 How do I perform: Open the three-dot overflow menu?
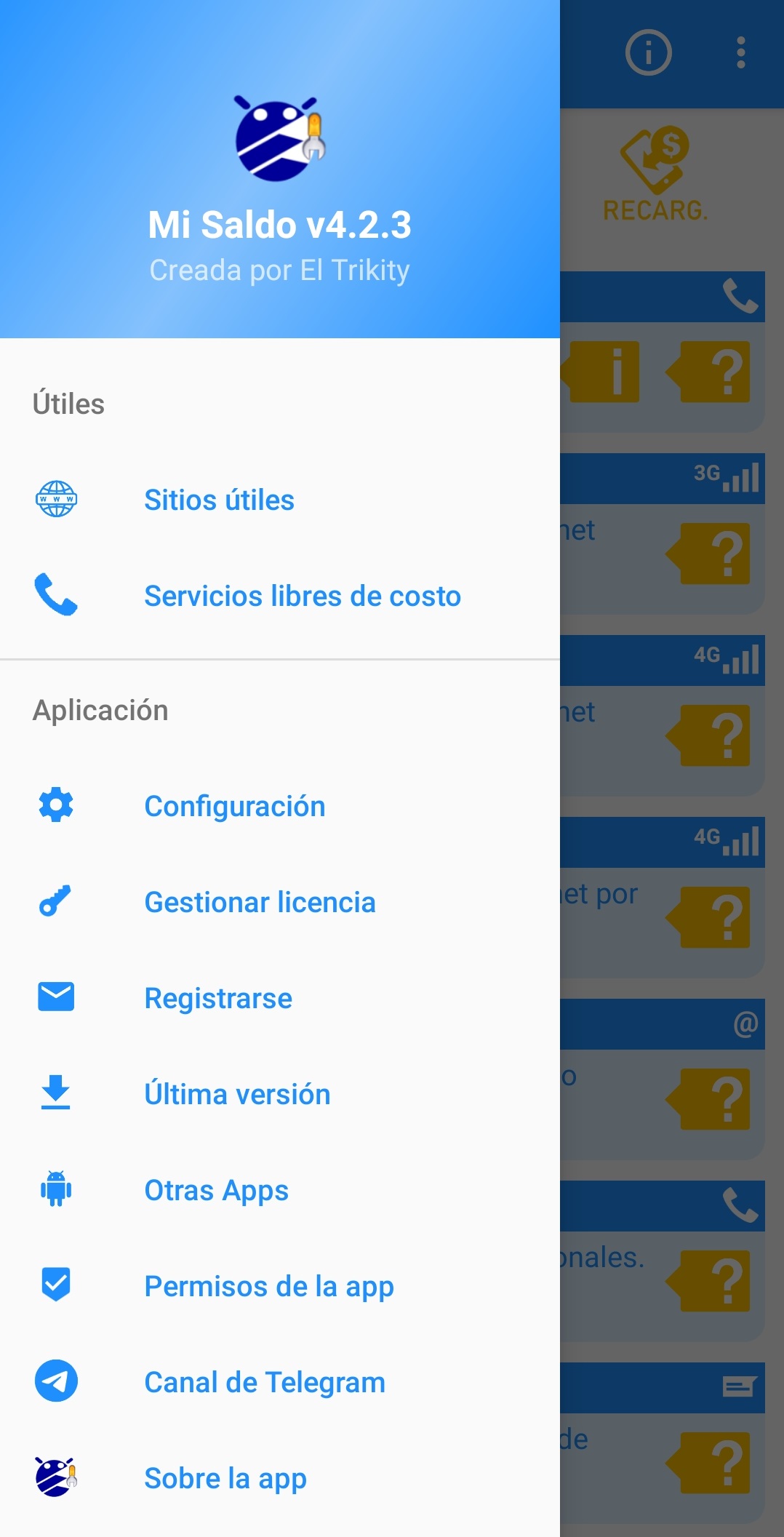pyautogui.click(x=740, y=52)
